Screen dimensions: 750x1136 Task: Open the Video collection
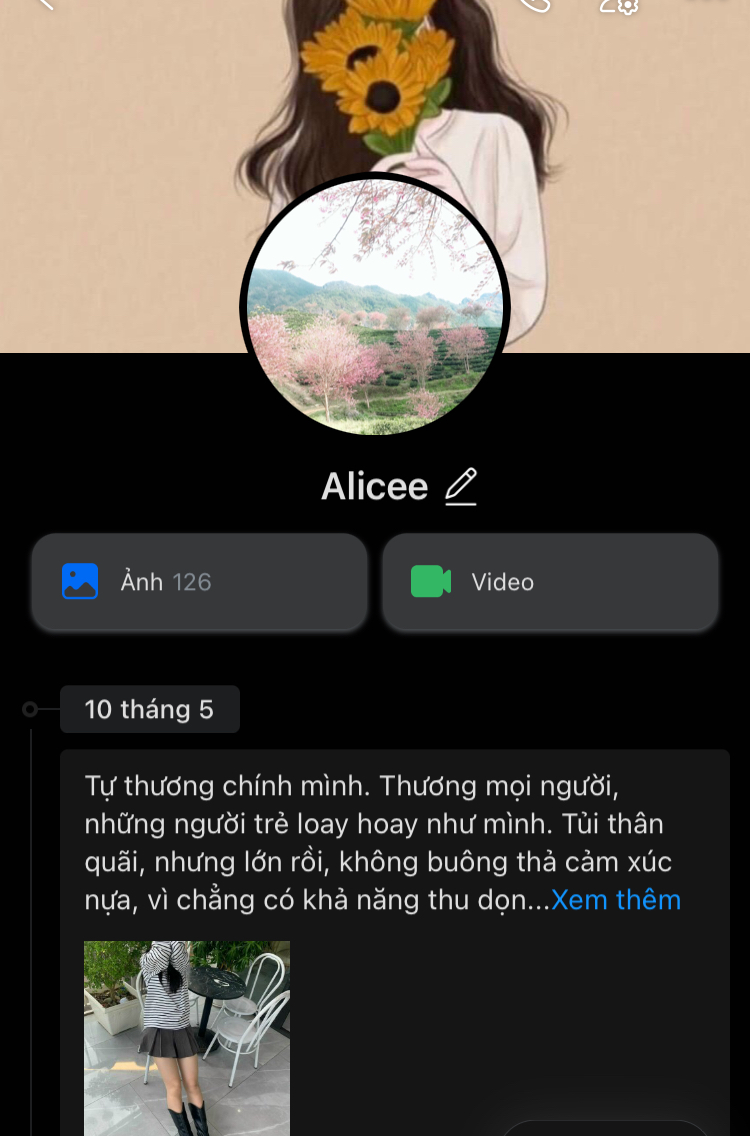pos(550,582)
